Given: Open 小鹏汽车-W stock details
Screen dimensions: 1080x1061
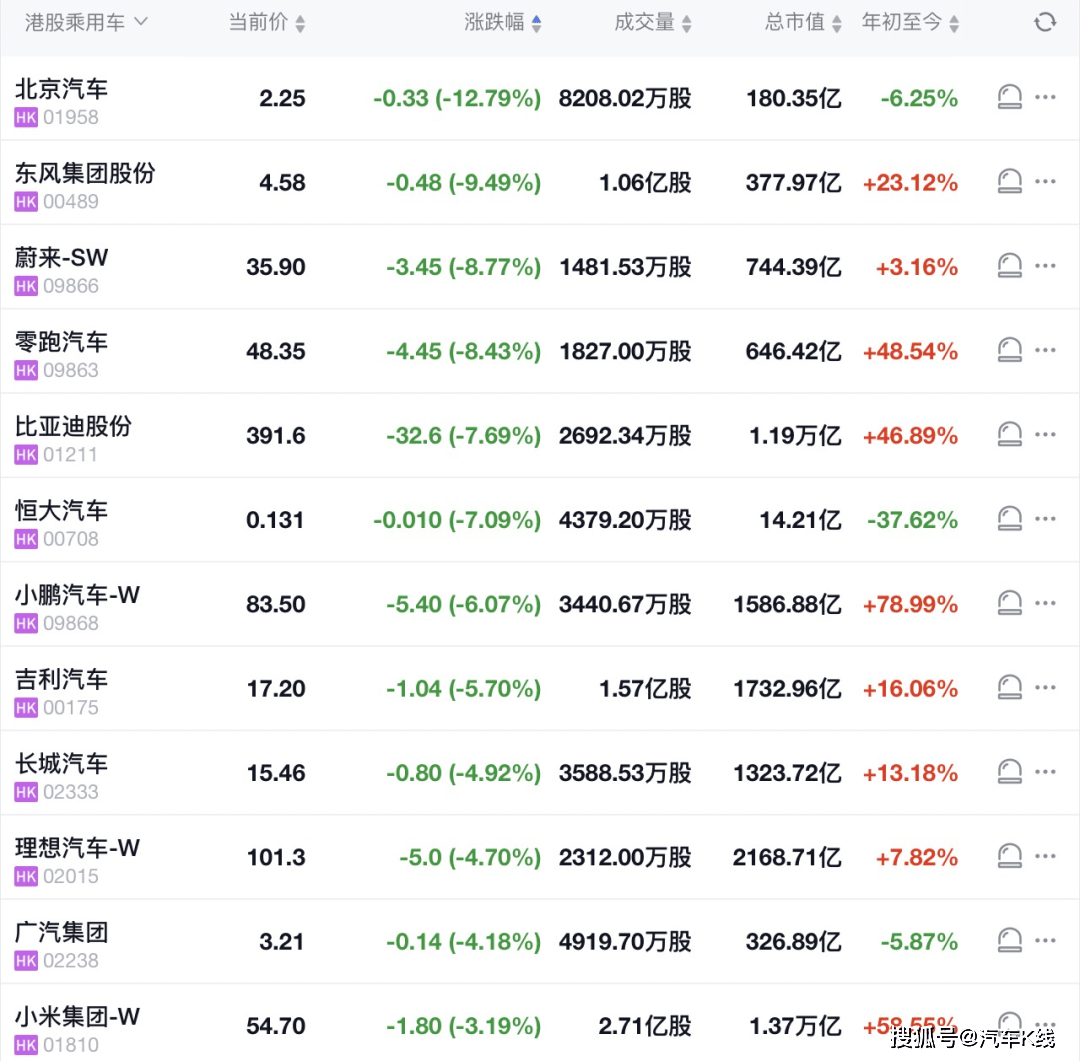Looking at the screenshot, I should tap(77, 595).
